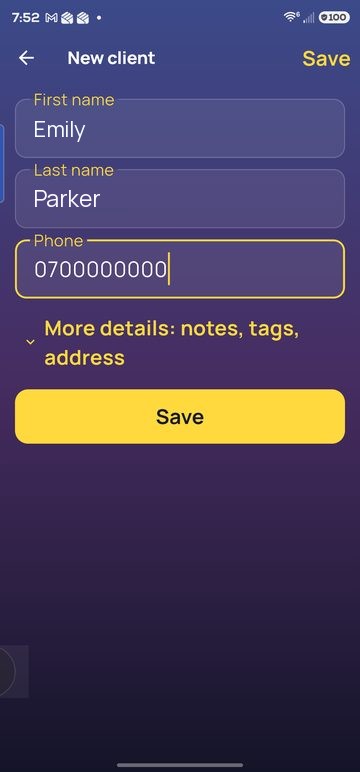Expand More details: notes, tags, address
The width and height of the screenshot is (360, 772).
[x=163, y=343]
